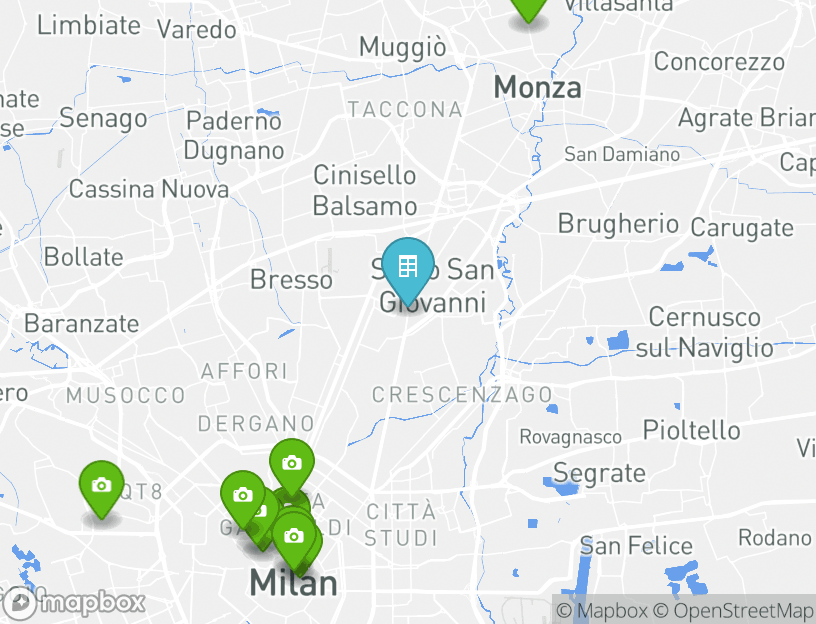Tap the blue building marker at Sesto San Giovanni
Screen dimensions: 816x624
pyautogui.click(x=407, y=267)
